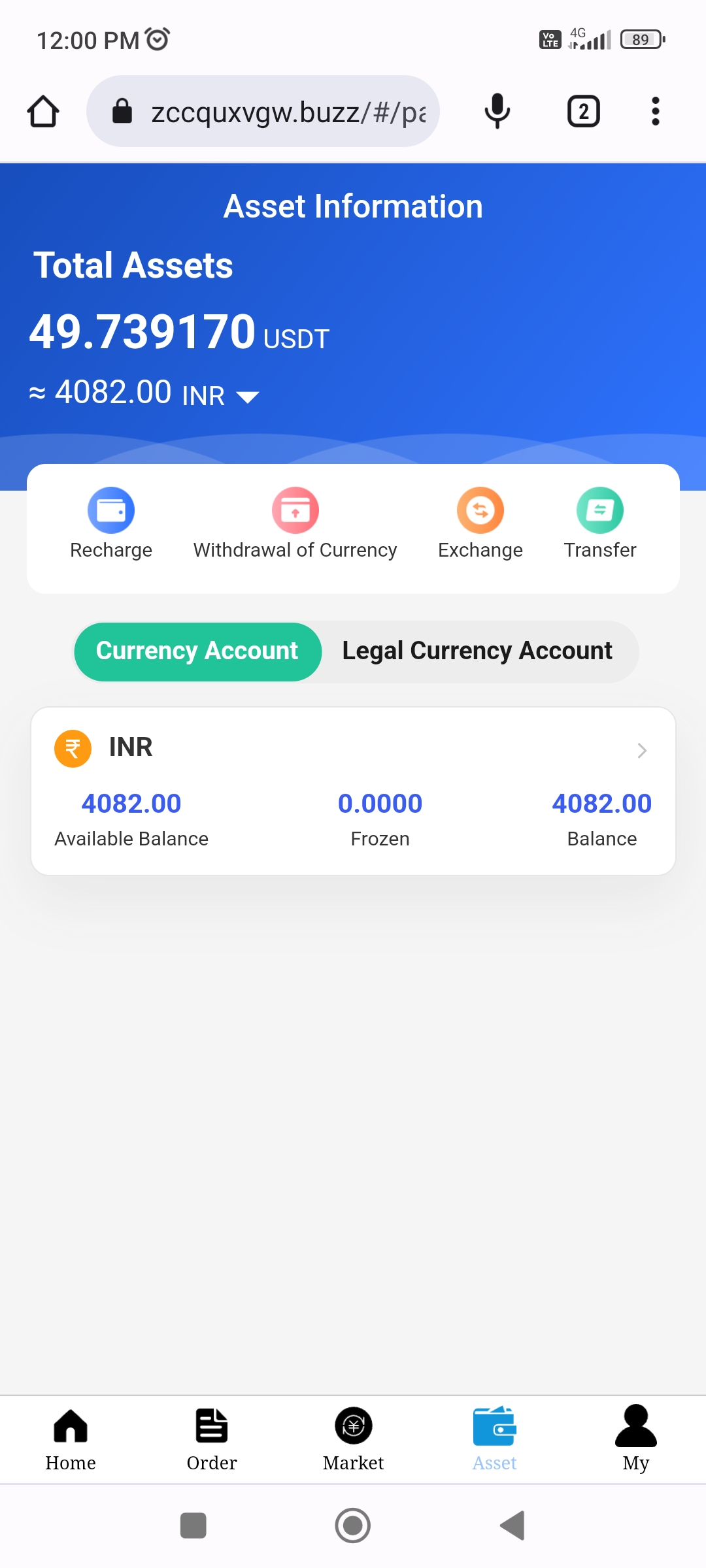Switch to Legal Currency Account tab
The height and width of the screenshot is (1568, 706).
477,651
